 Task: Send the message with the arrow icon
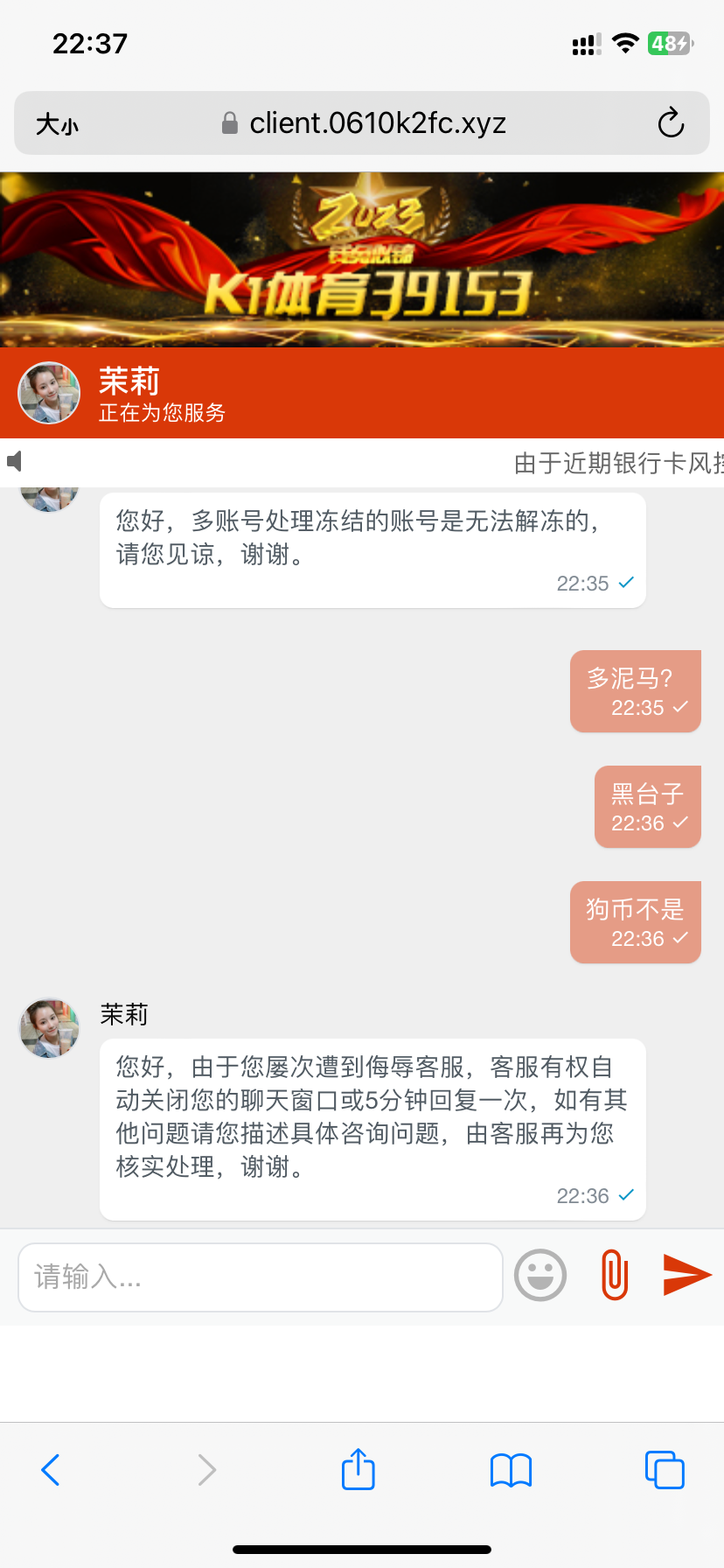point(686,1274)
